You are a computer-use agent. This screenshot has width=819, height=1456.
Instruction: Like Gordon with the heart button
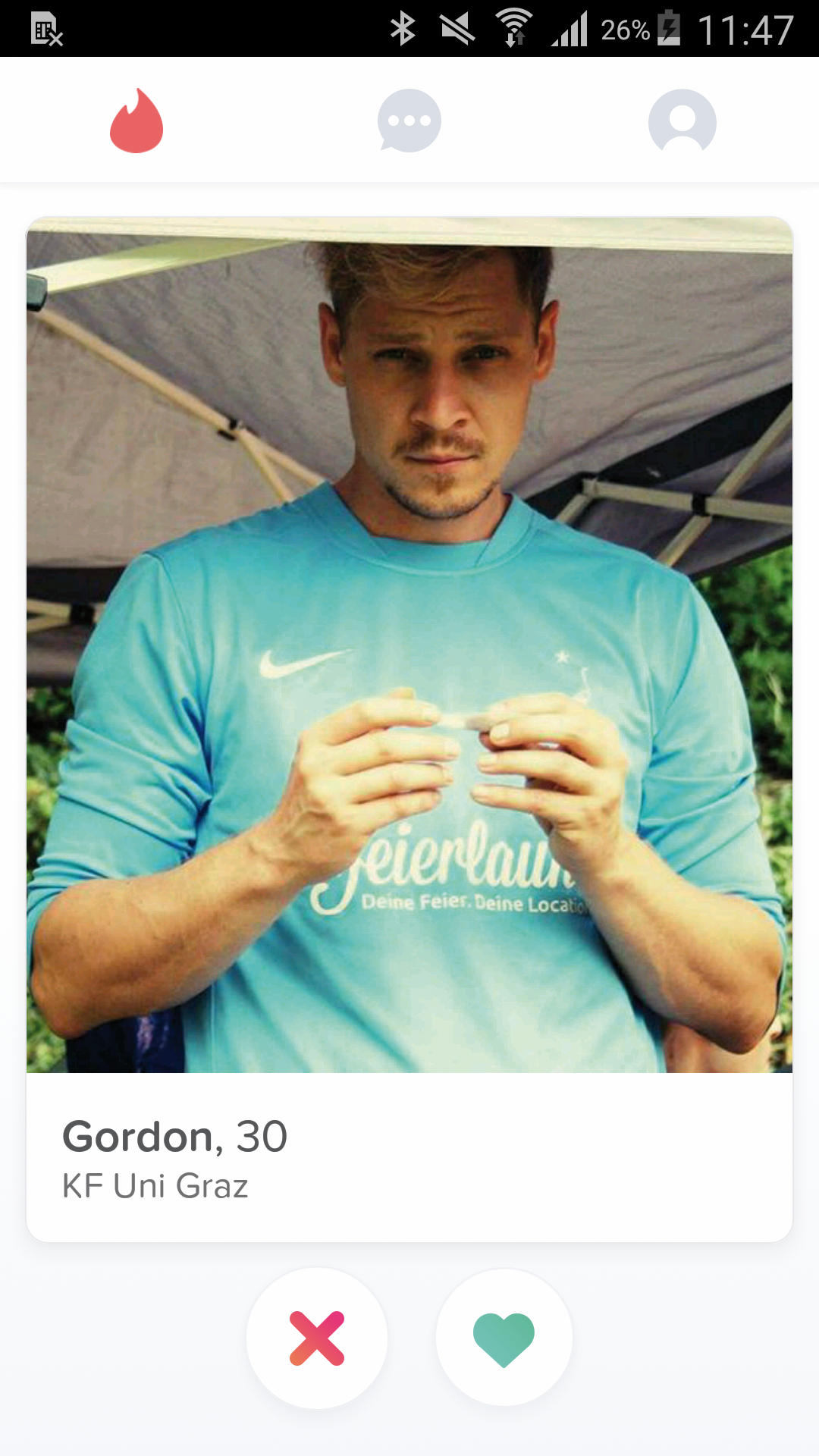[x=504, y=1338]
